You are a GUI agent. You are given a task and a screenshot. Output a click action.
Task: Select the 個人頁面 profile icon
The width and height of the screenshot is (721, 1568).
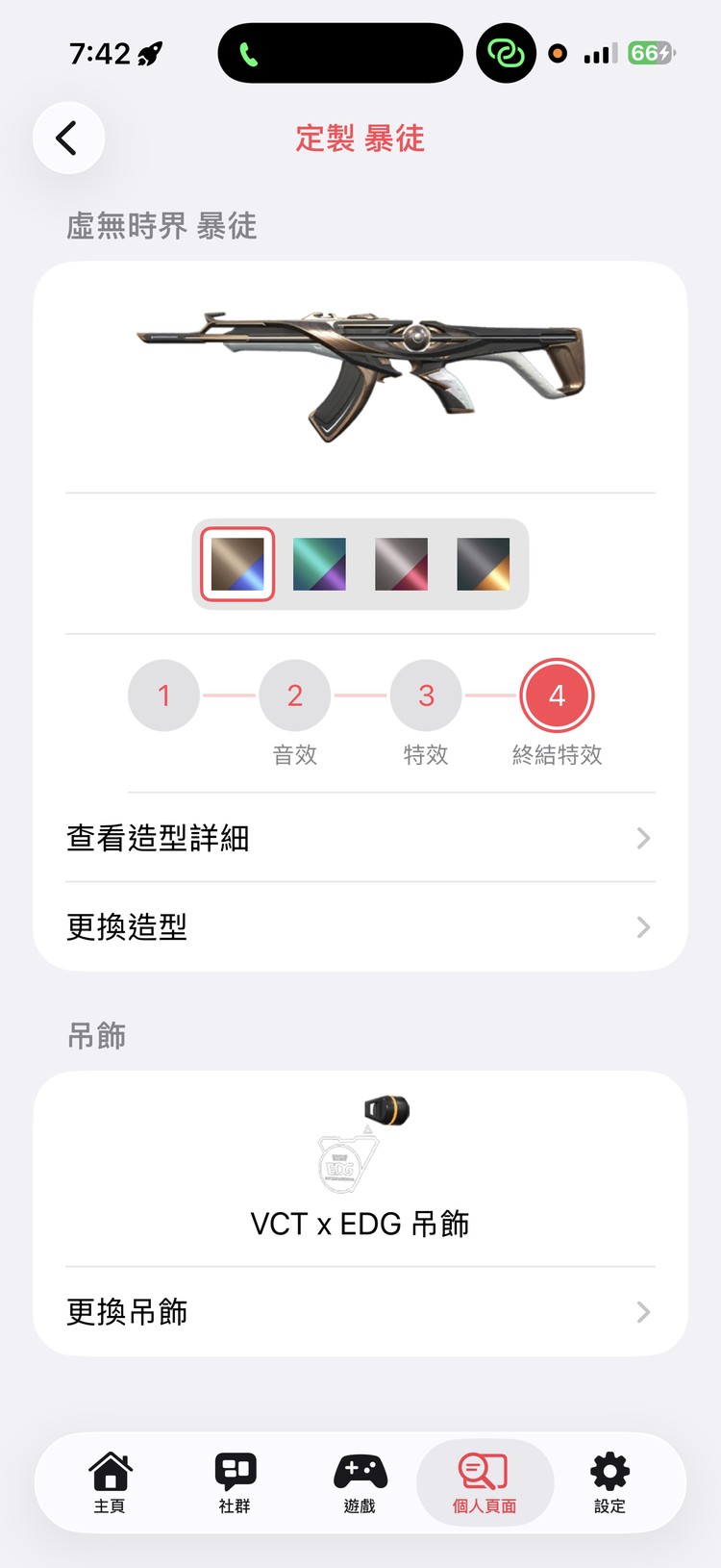tap(484, 1470)
